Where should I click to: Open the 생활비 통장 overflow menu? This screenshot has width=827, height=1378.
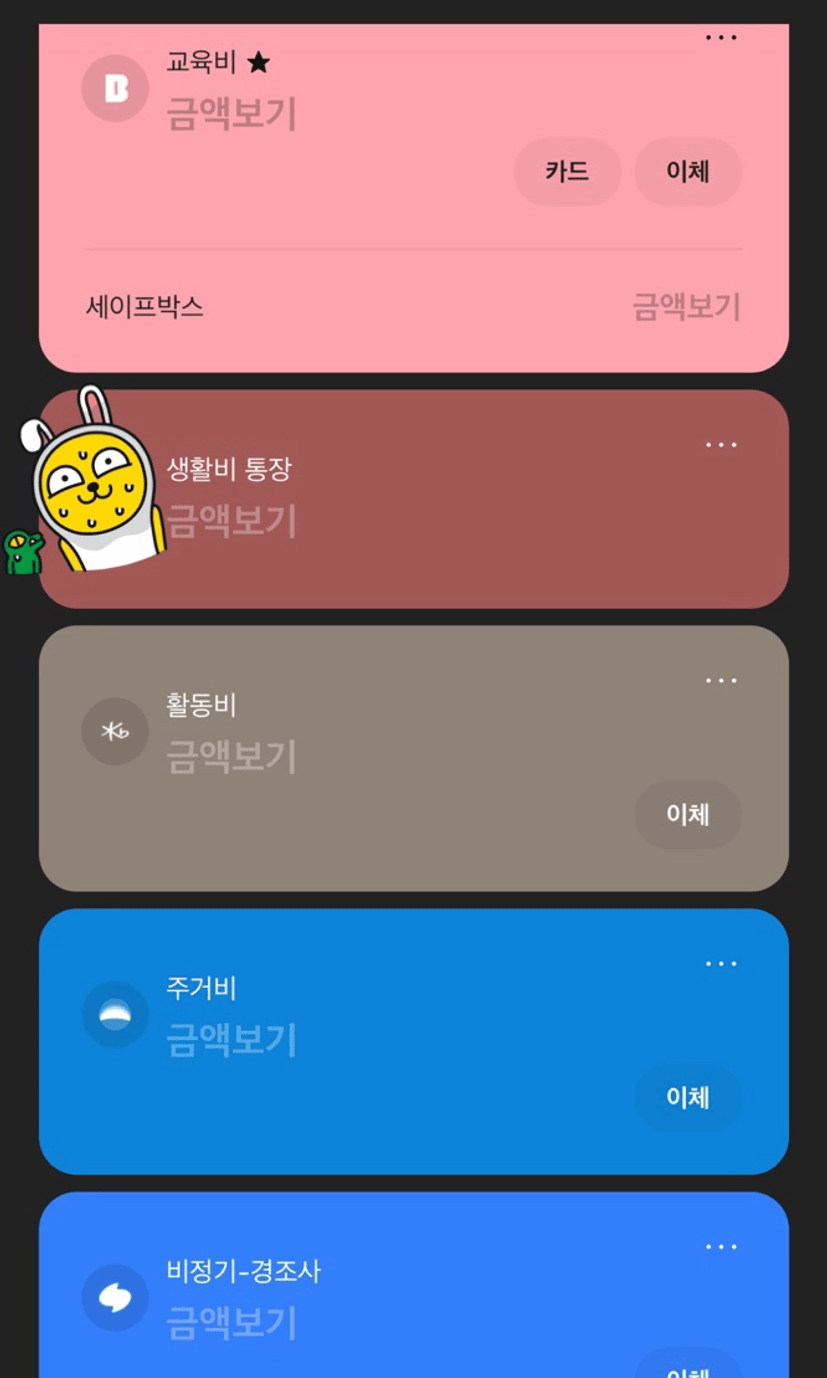[x=721, y=445]
